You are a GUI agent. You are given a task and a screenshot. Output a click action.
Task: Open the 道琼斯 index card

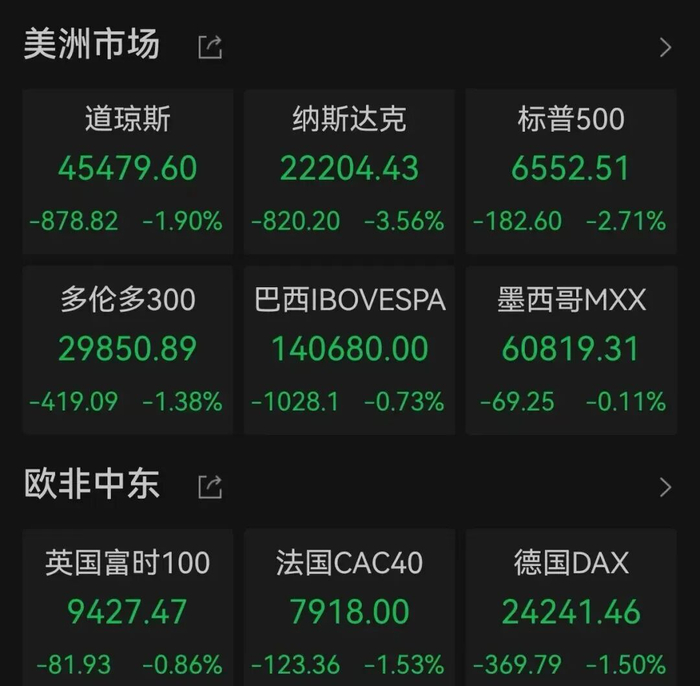point(128,171)
